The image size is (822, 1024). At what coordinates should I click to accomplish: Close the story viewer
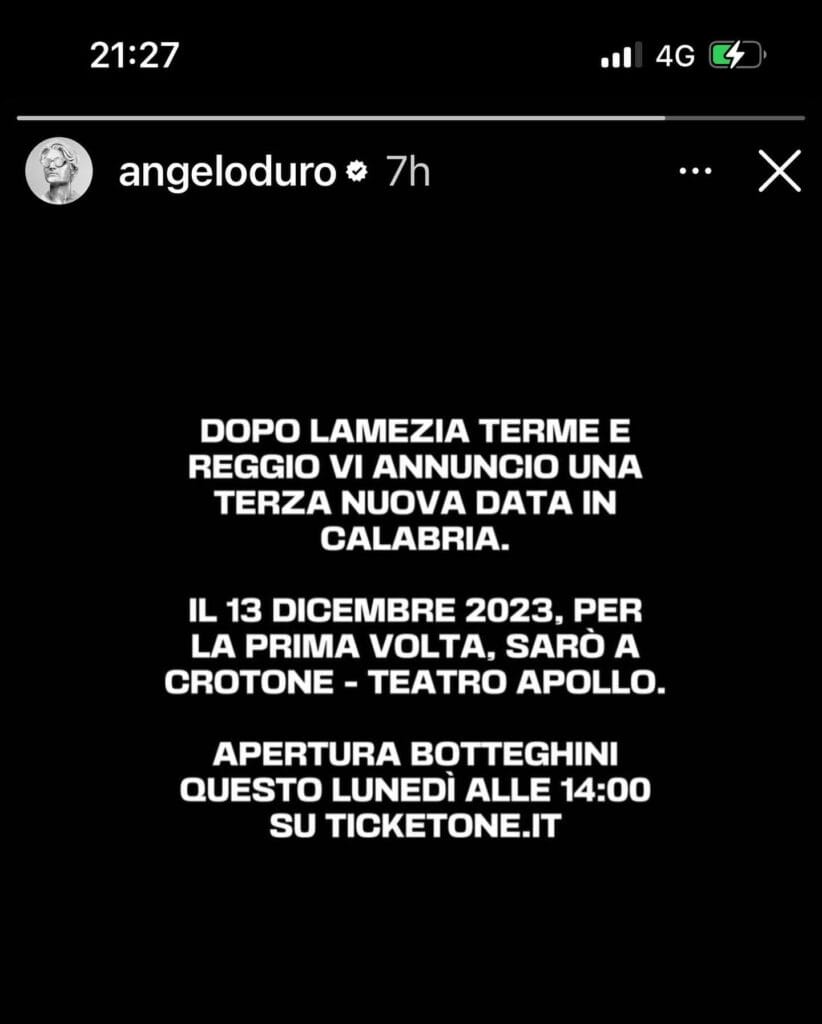[779, 171]
